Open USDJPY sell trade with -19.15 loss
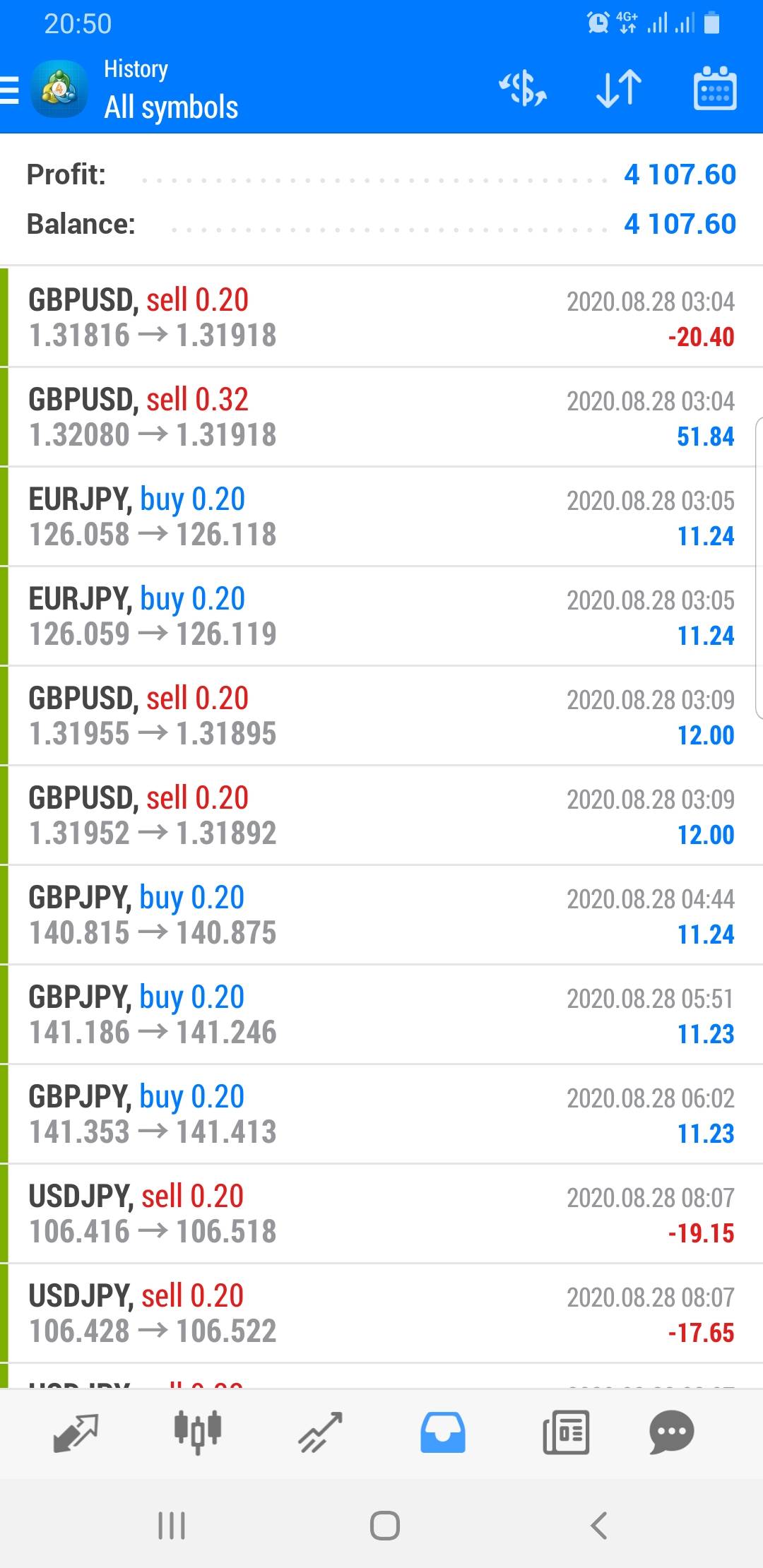 (x=381, y=1213)
